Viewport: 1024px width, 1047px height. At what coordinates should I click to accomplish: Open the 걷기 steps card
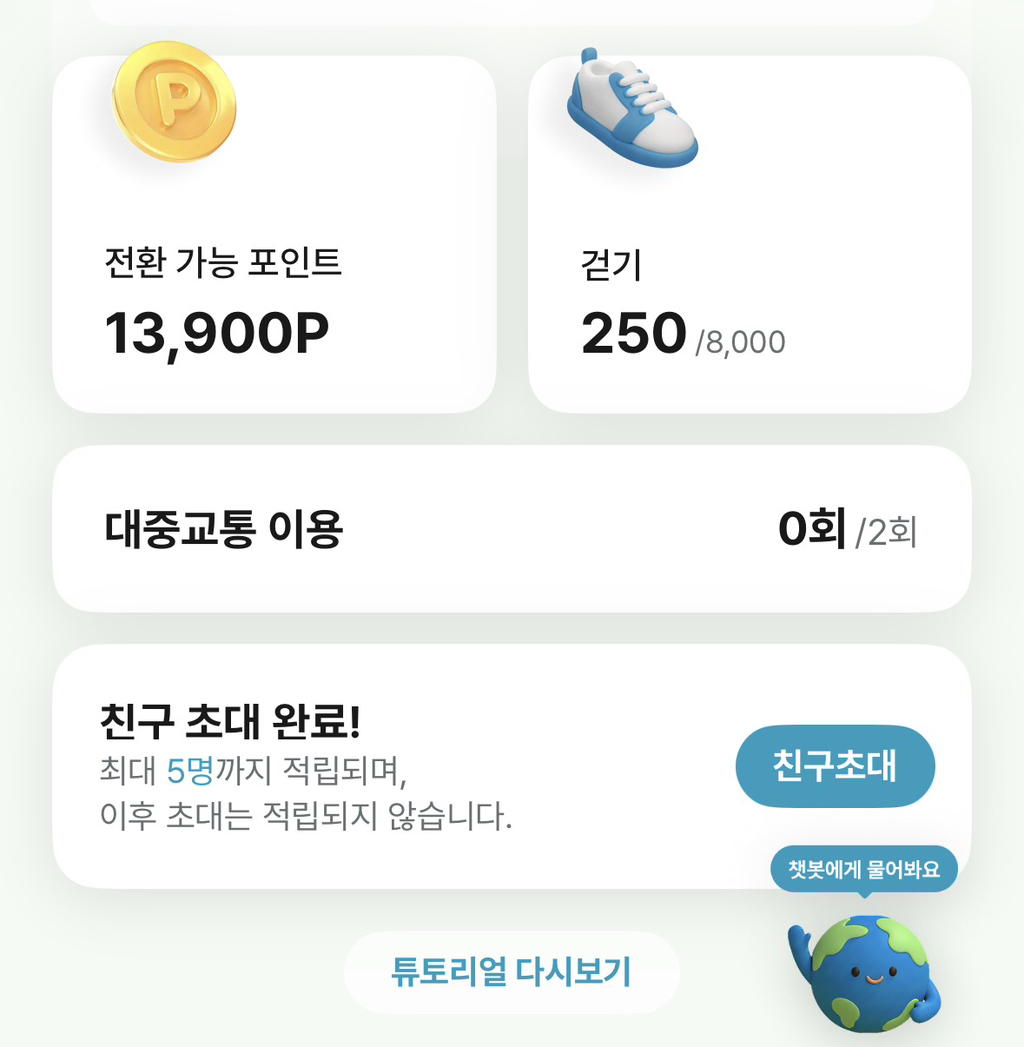coord(750,234)
